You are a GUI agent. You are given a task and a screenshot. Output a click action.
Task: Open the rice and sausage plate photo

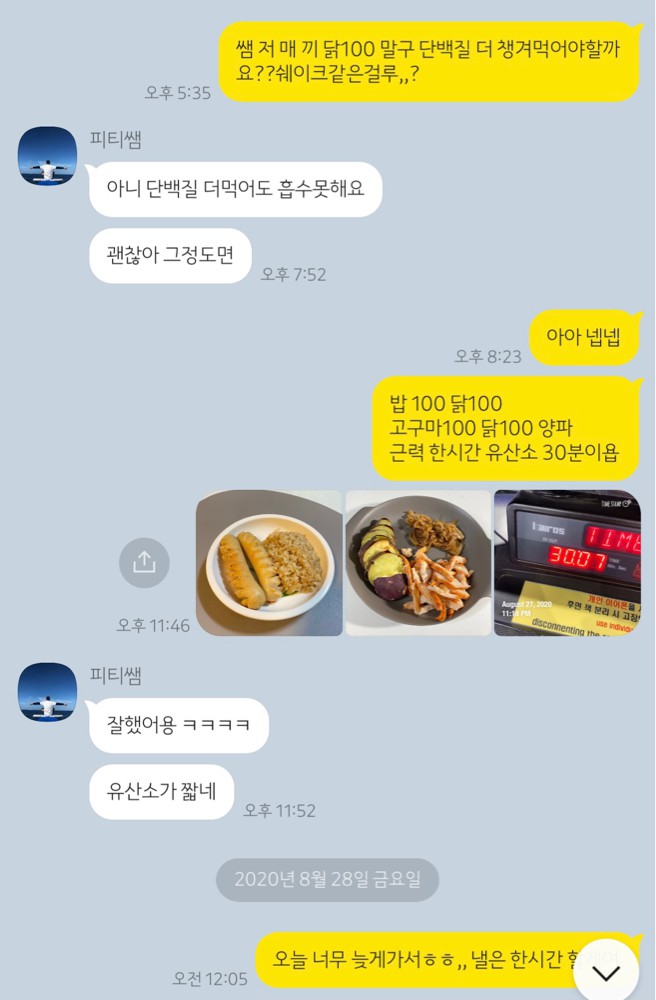pos(269,562)
